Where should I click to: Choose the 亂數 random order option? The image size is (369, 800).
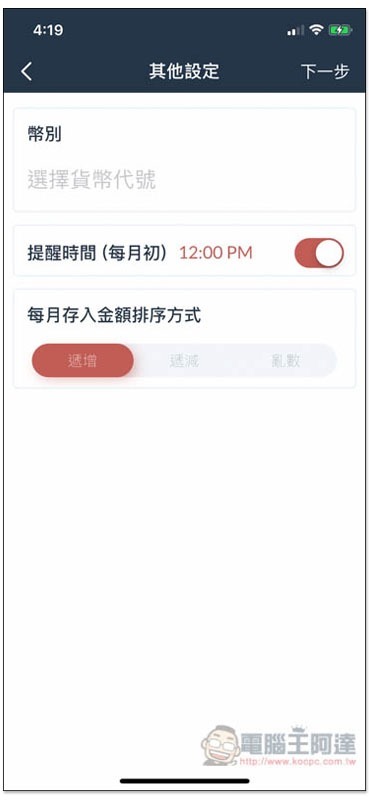286,361
